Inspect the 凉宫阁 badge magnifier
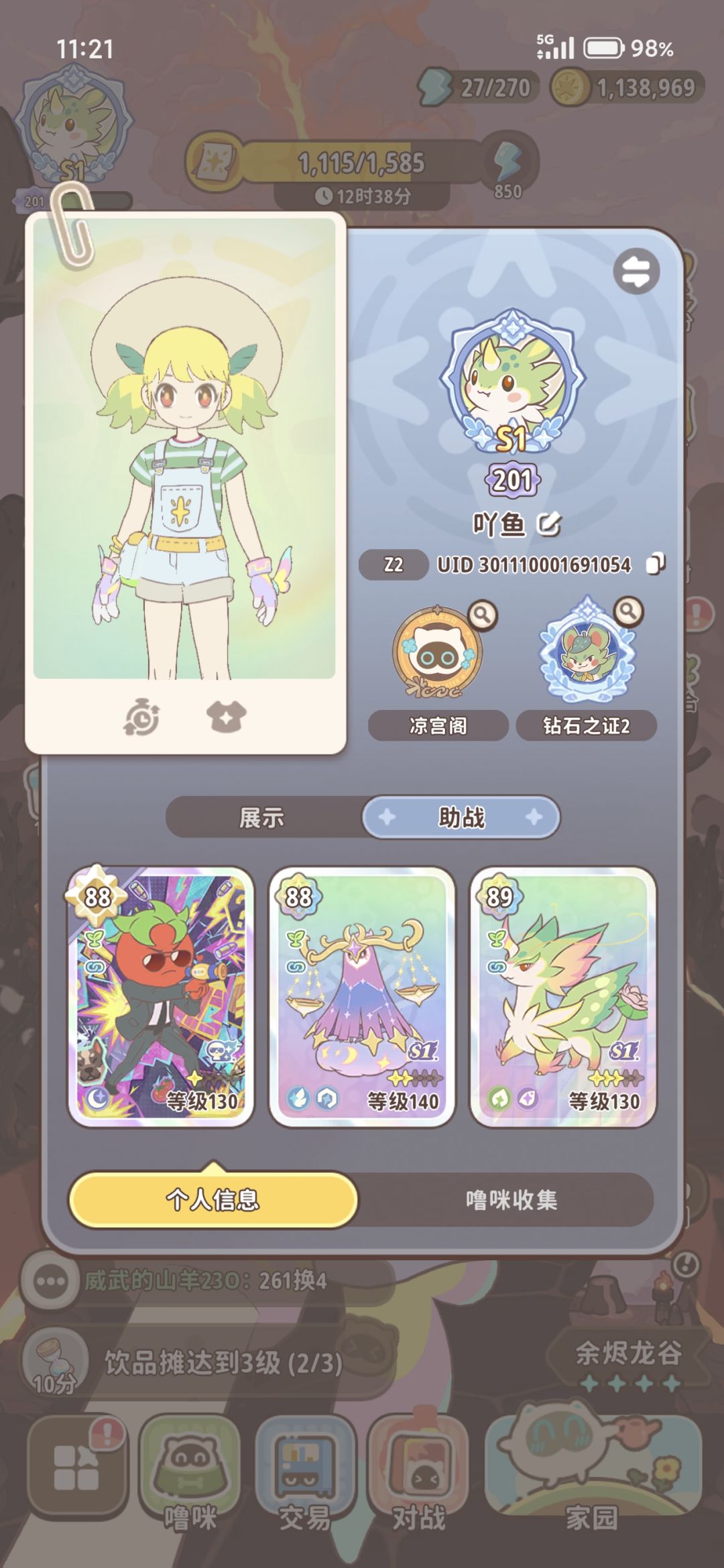Image resolution: width=724 pixels, height=1568 pixels. pyautogui.click(x=482, y=614)
